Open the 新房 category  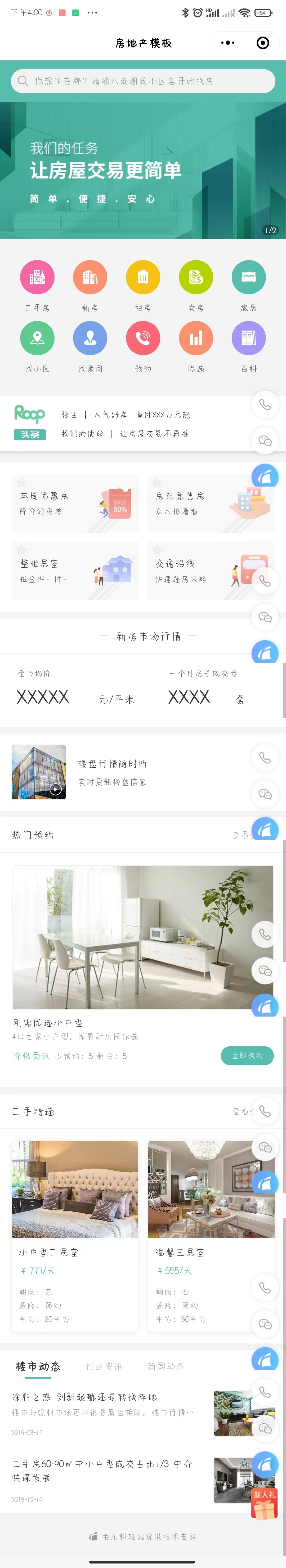coord(90,278)
